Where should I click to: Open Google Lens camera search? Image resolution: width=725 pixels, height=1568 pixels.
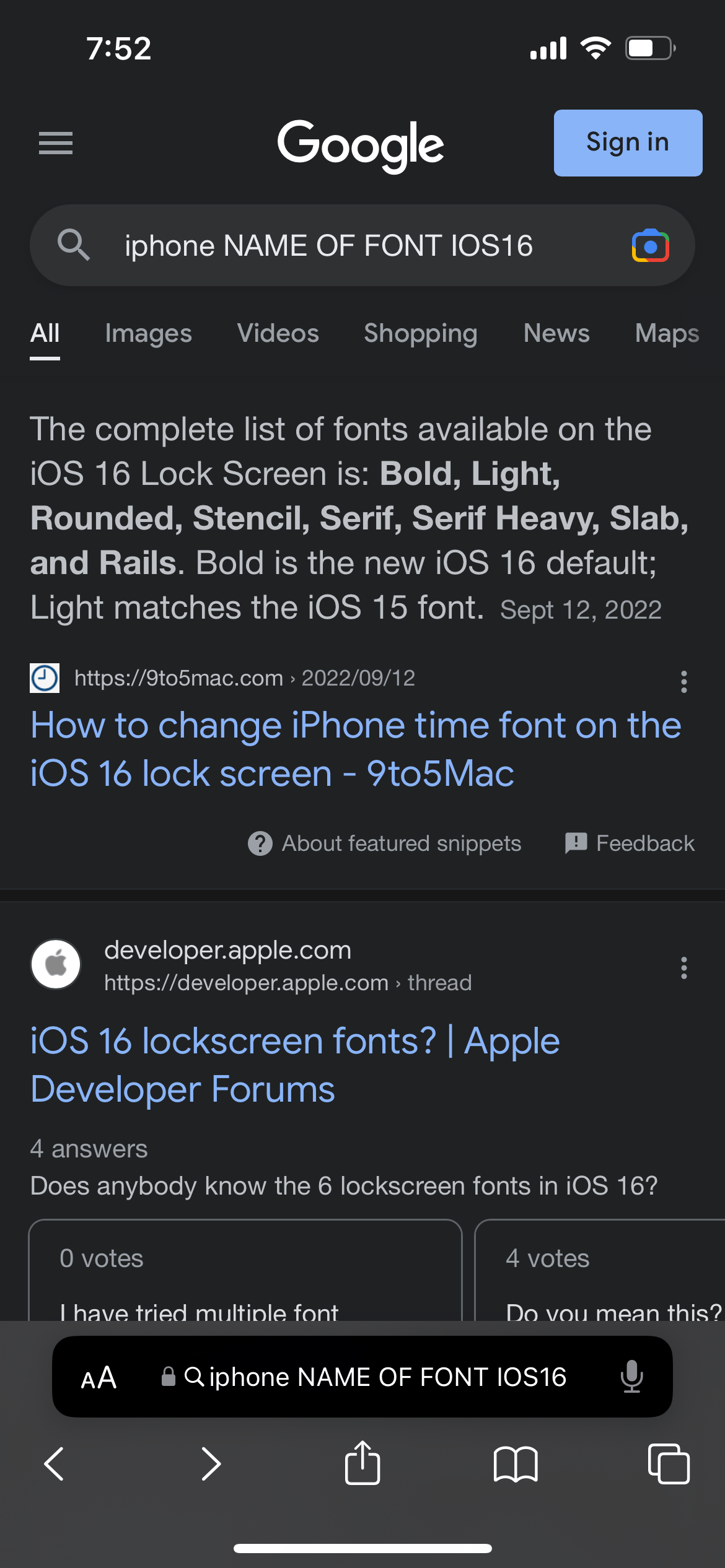[650, 245]
